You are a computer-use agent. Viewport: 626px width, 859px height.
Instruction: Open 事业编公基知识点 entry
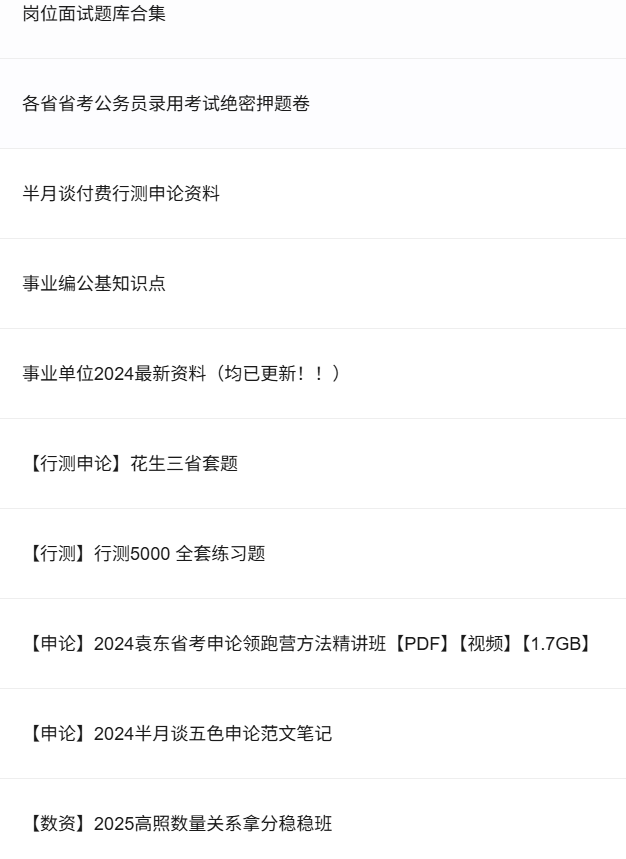(94, 283)
